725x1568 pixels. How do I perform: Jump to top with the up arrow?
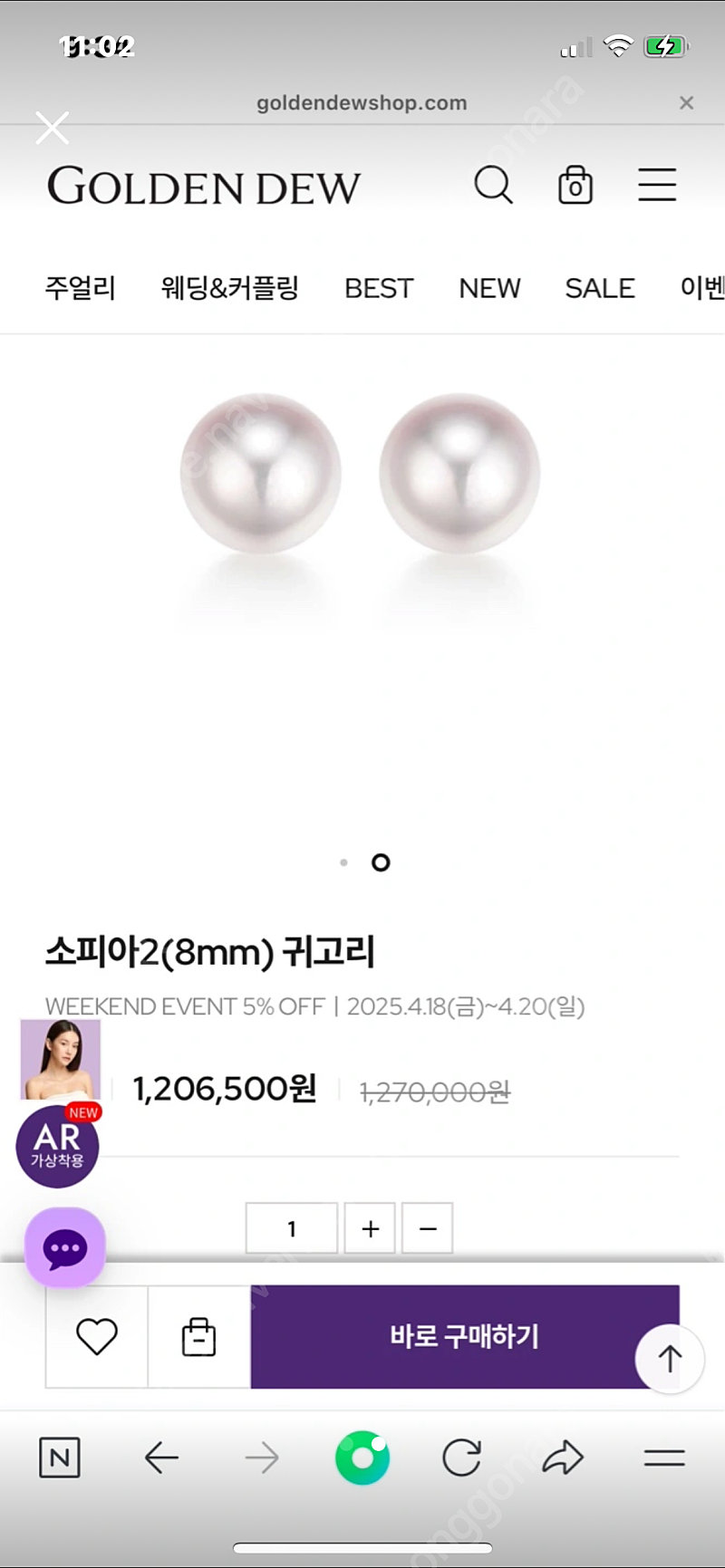670,1359
